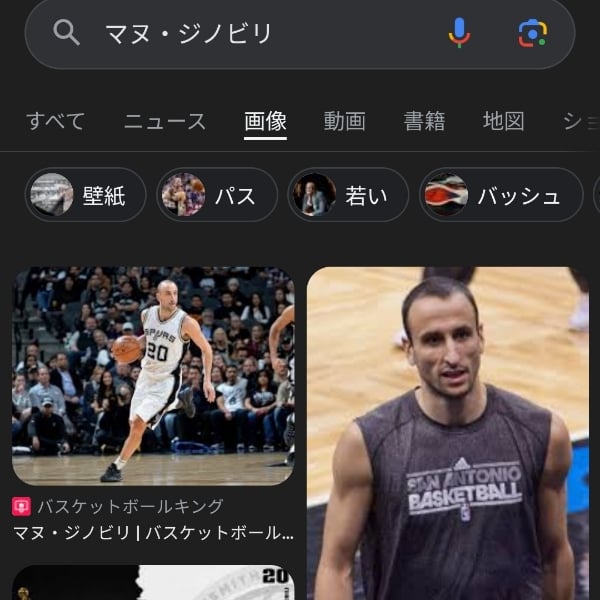Switch to the すべて tab
Screen dimensions: 600x600
(56, 122)
